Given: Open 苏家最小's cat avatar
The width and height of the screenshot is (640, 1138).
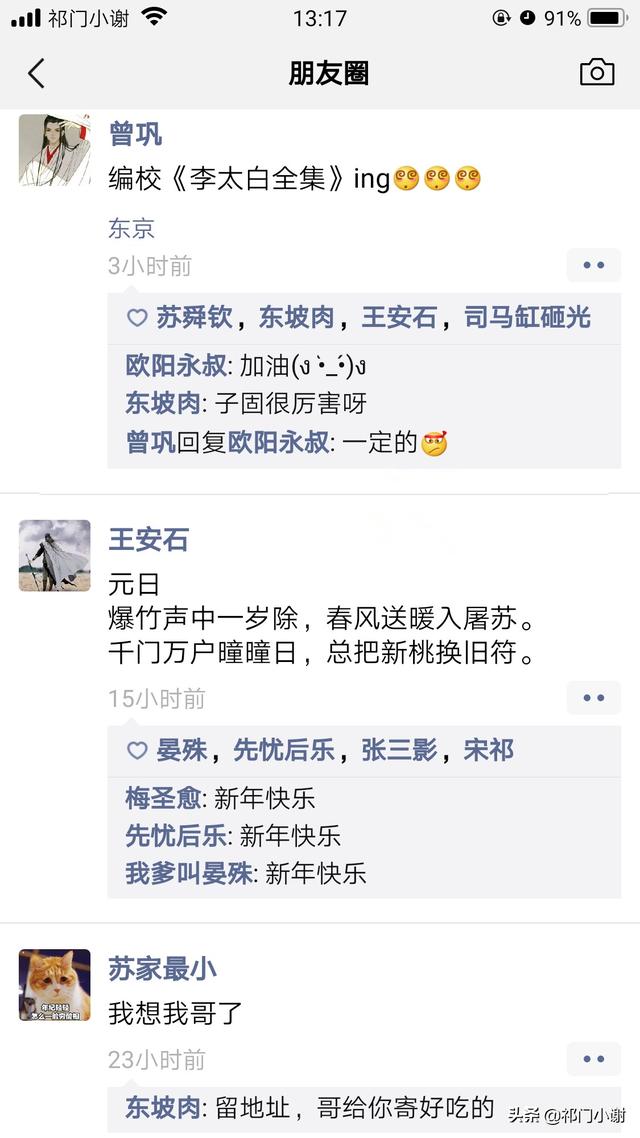Looking at the screenshot, I should tap(54, 985).
